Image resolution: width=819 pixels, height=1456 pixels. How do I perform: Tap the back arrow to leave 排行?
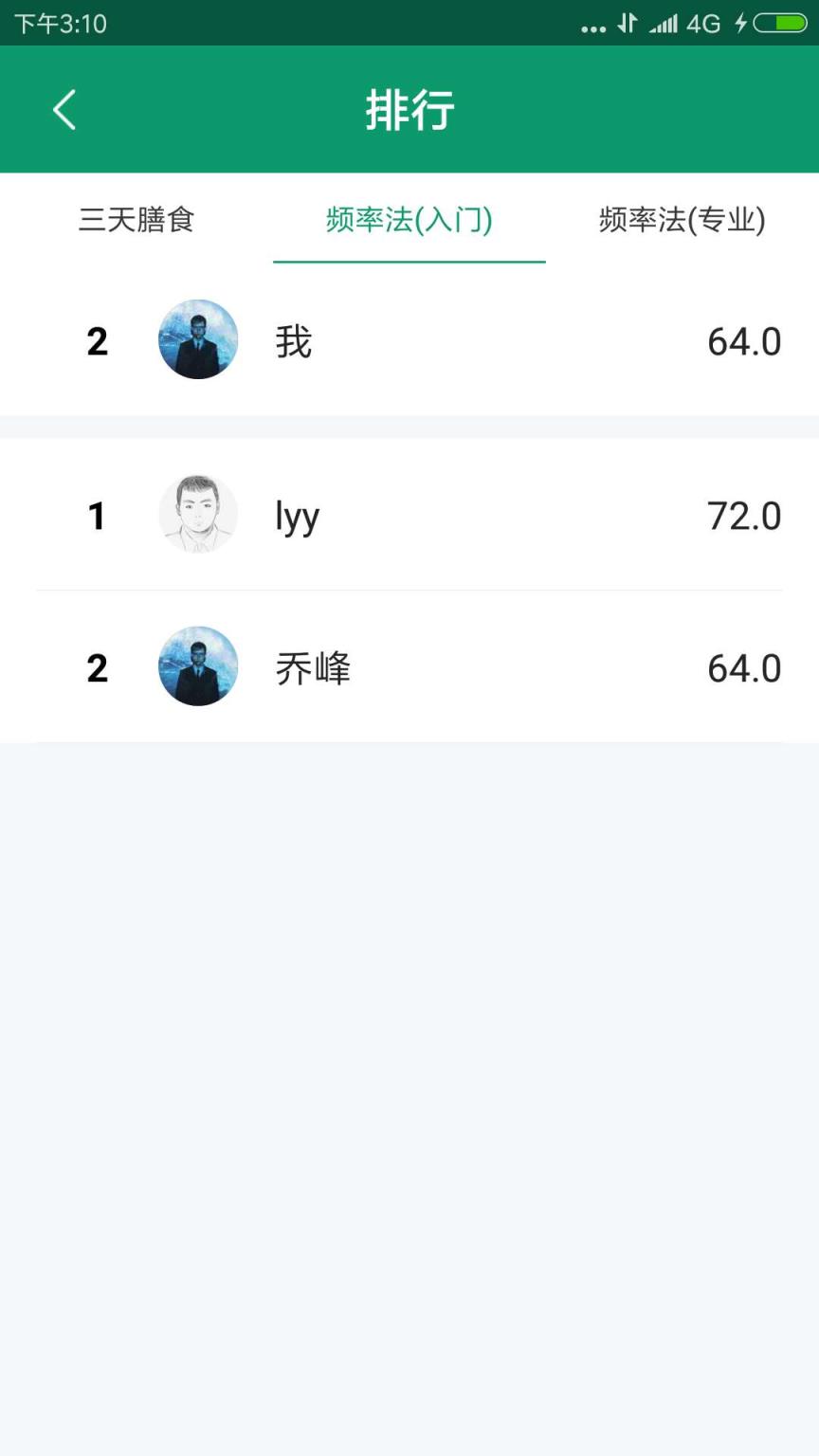click(64, 109)
